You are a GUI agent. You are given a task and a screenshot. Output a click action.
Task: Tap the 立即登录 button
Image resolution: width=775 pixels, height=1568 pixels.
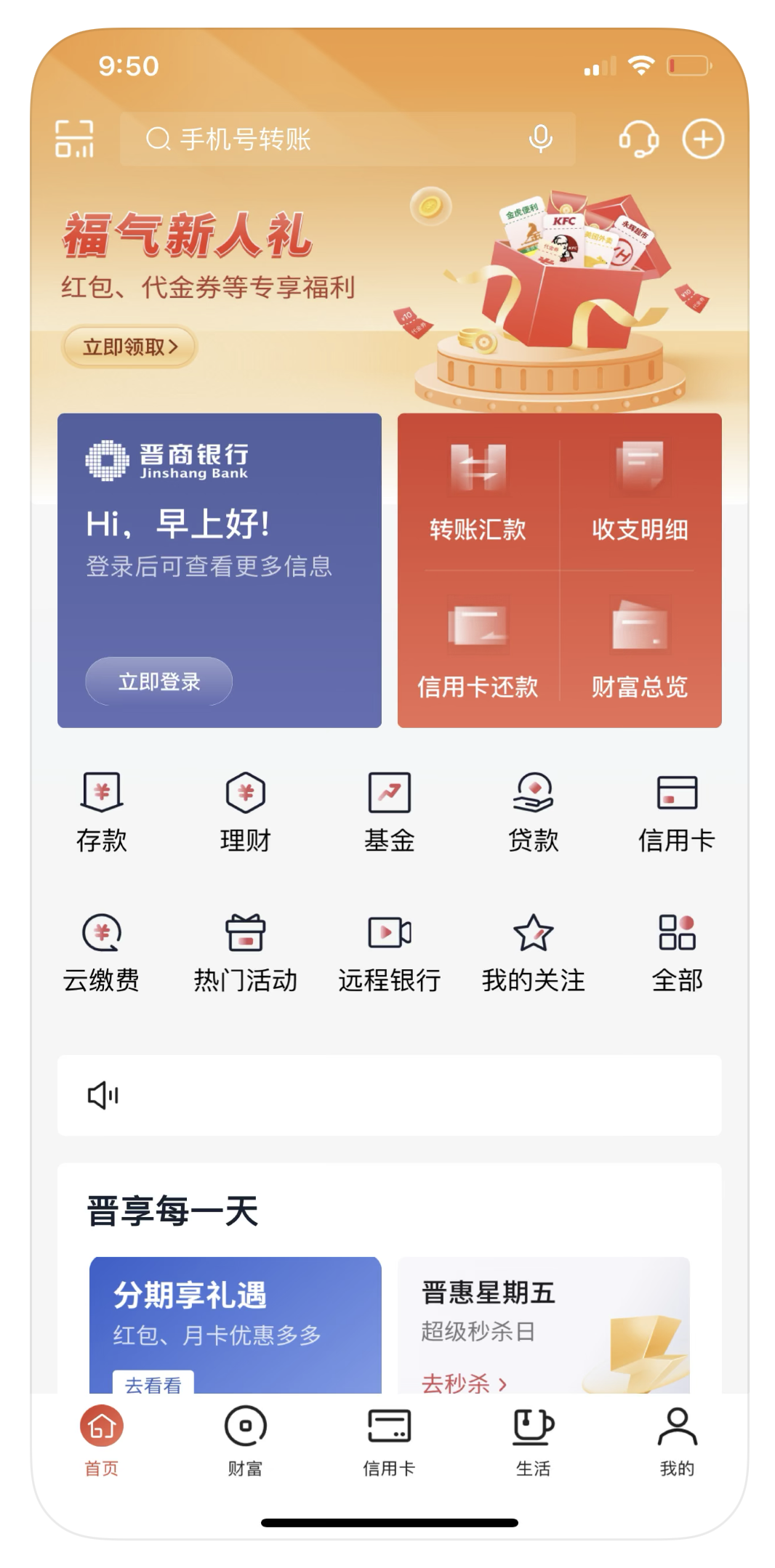159,682
